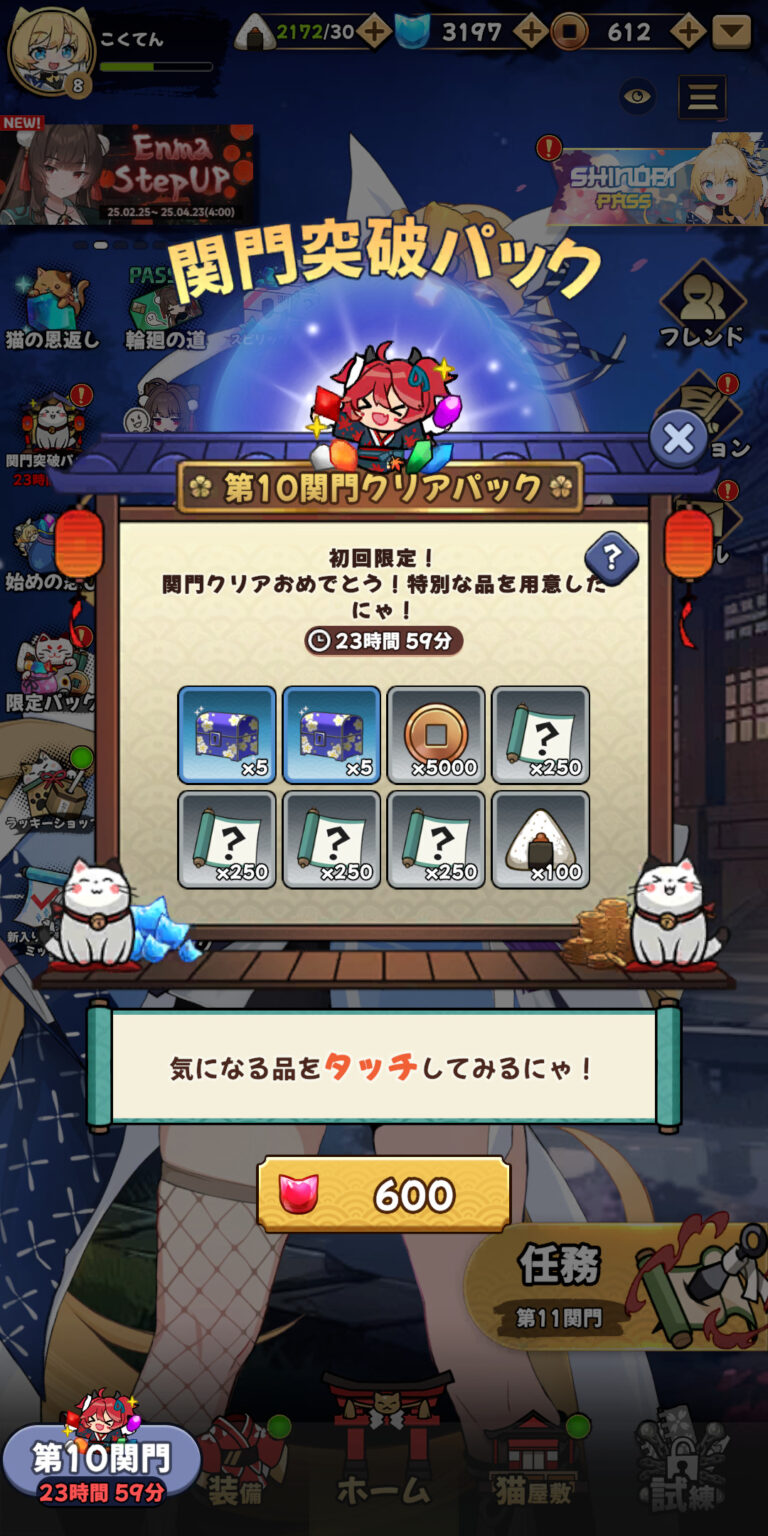The width and height of the screenshot is (768, 1536).
Task: Select the 第10関門 pack tab
Action: pyautogui.click(x=100, y=1461)
